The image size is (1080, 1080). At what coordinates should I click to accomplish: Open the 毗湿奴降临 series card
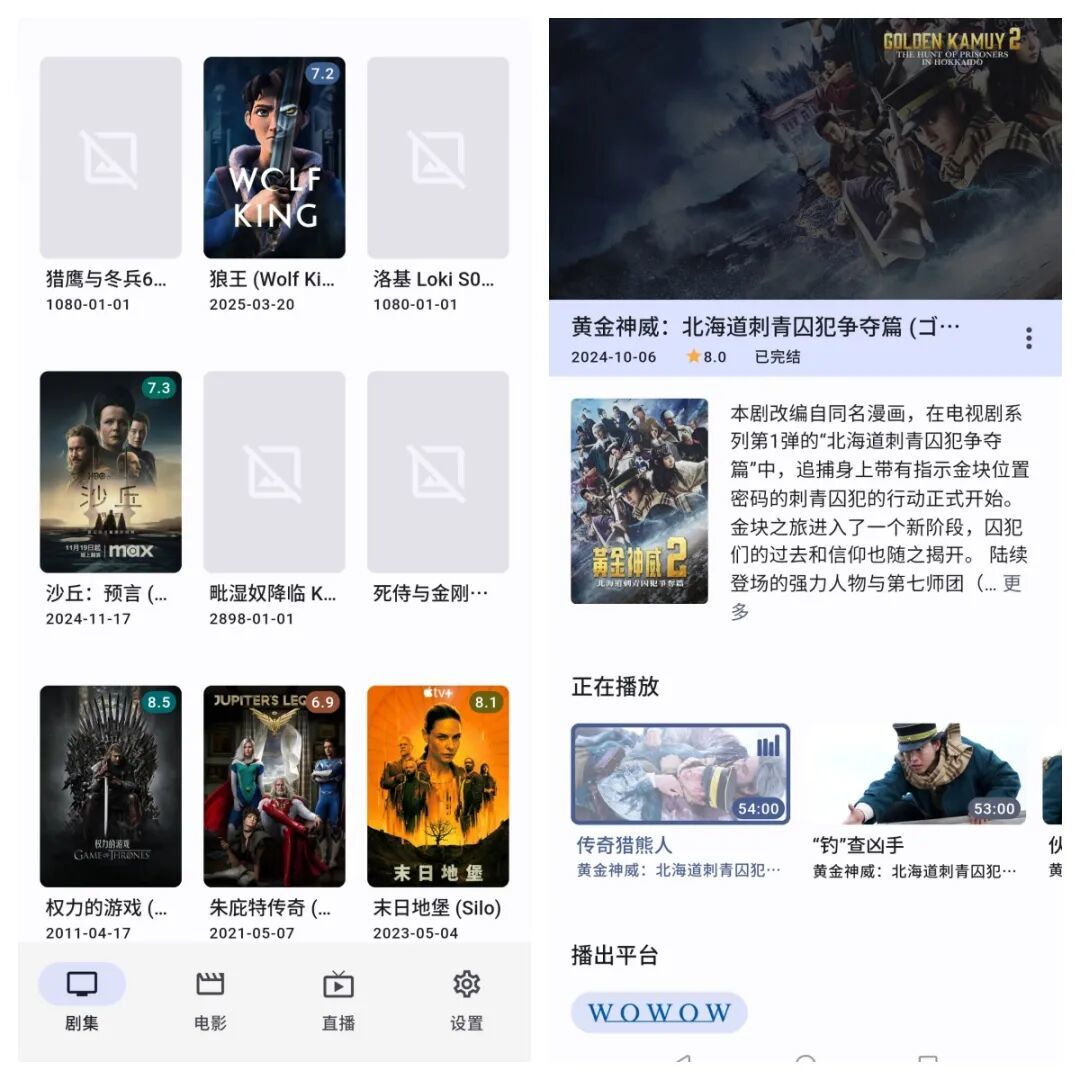(274, 471)
